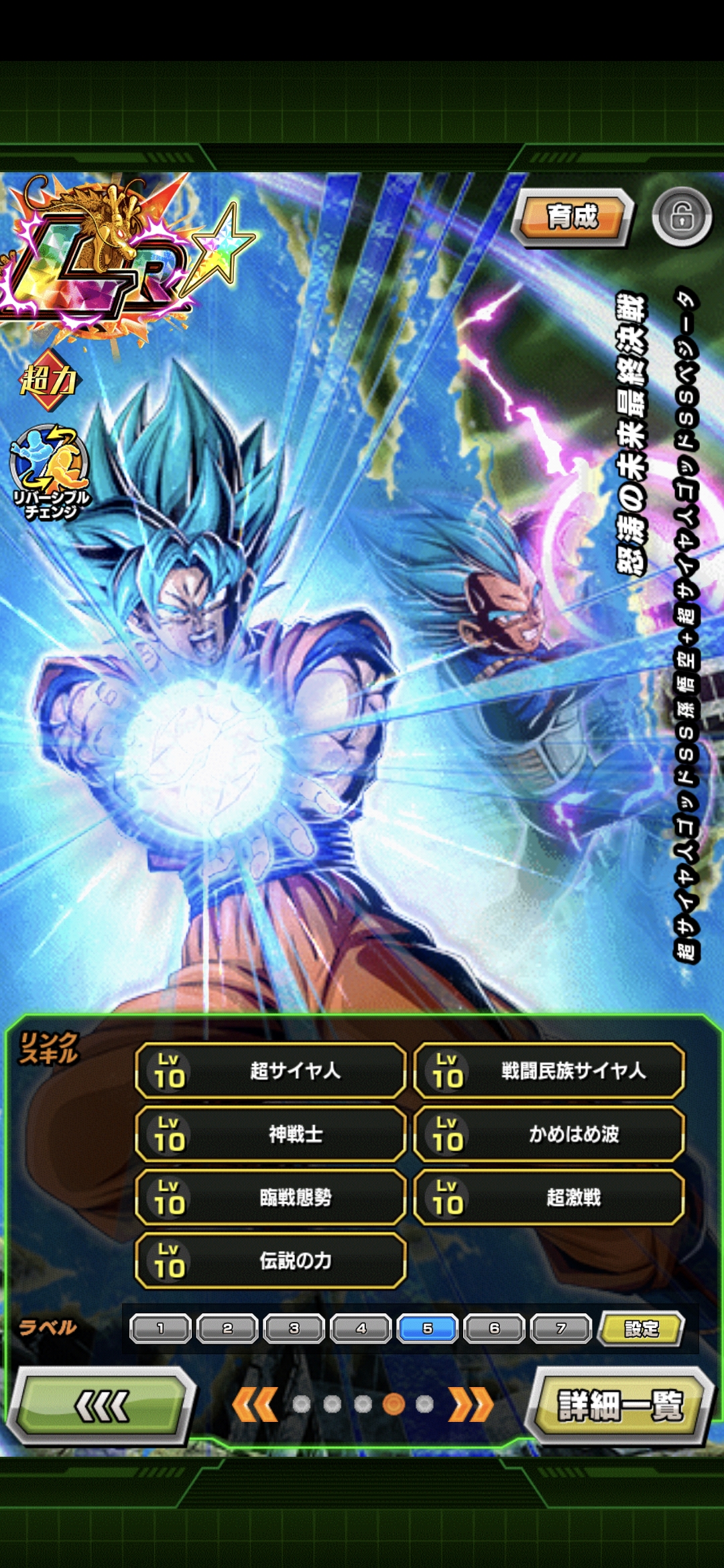
Task: View the かめはめ波 link skill details
Action: click(549, 1134)
